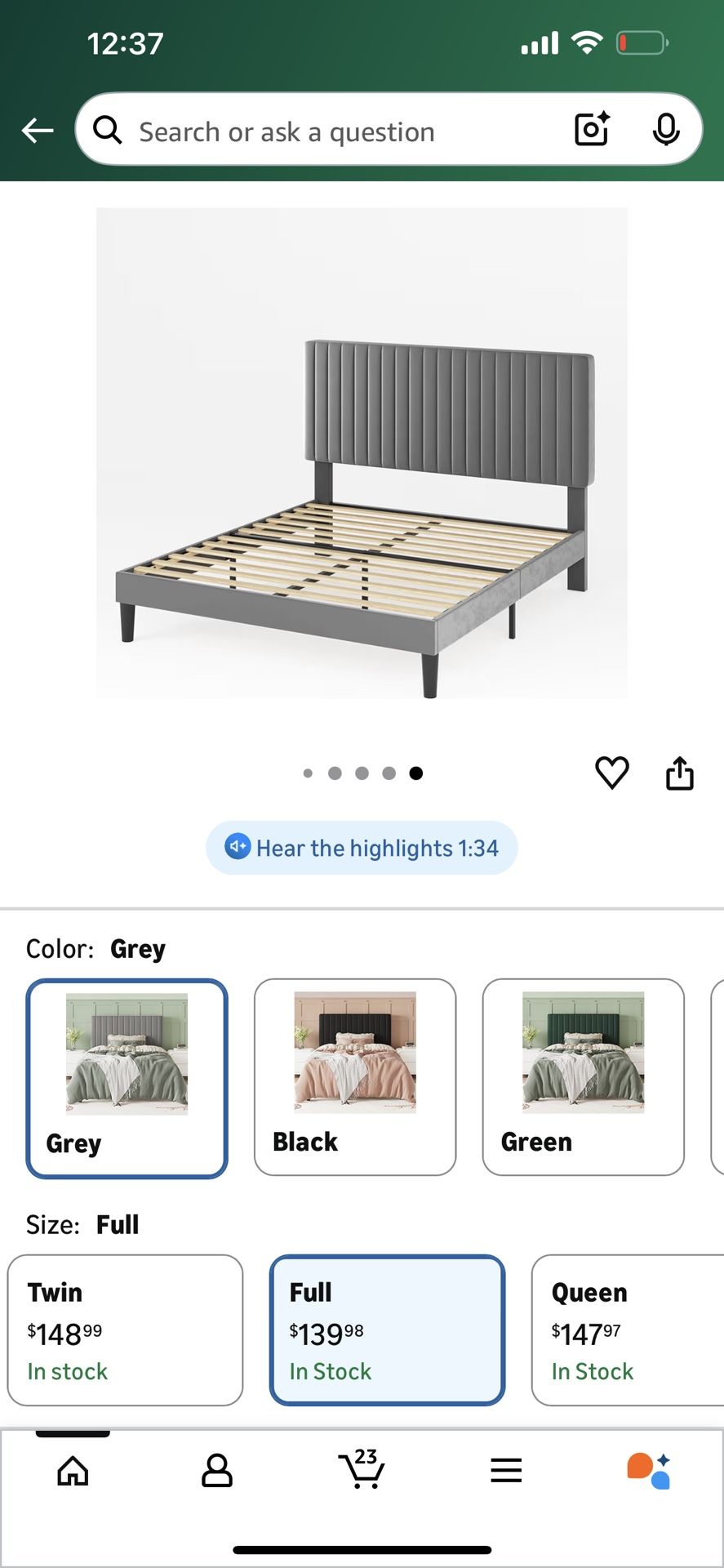This screenshot has height=1568, width=724.
Task: Select the Black color option
Action: point(354,1076)
